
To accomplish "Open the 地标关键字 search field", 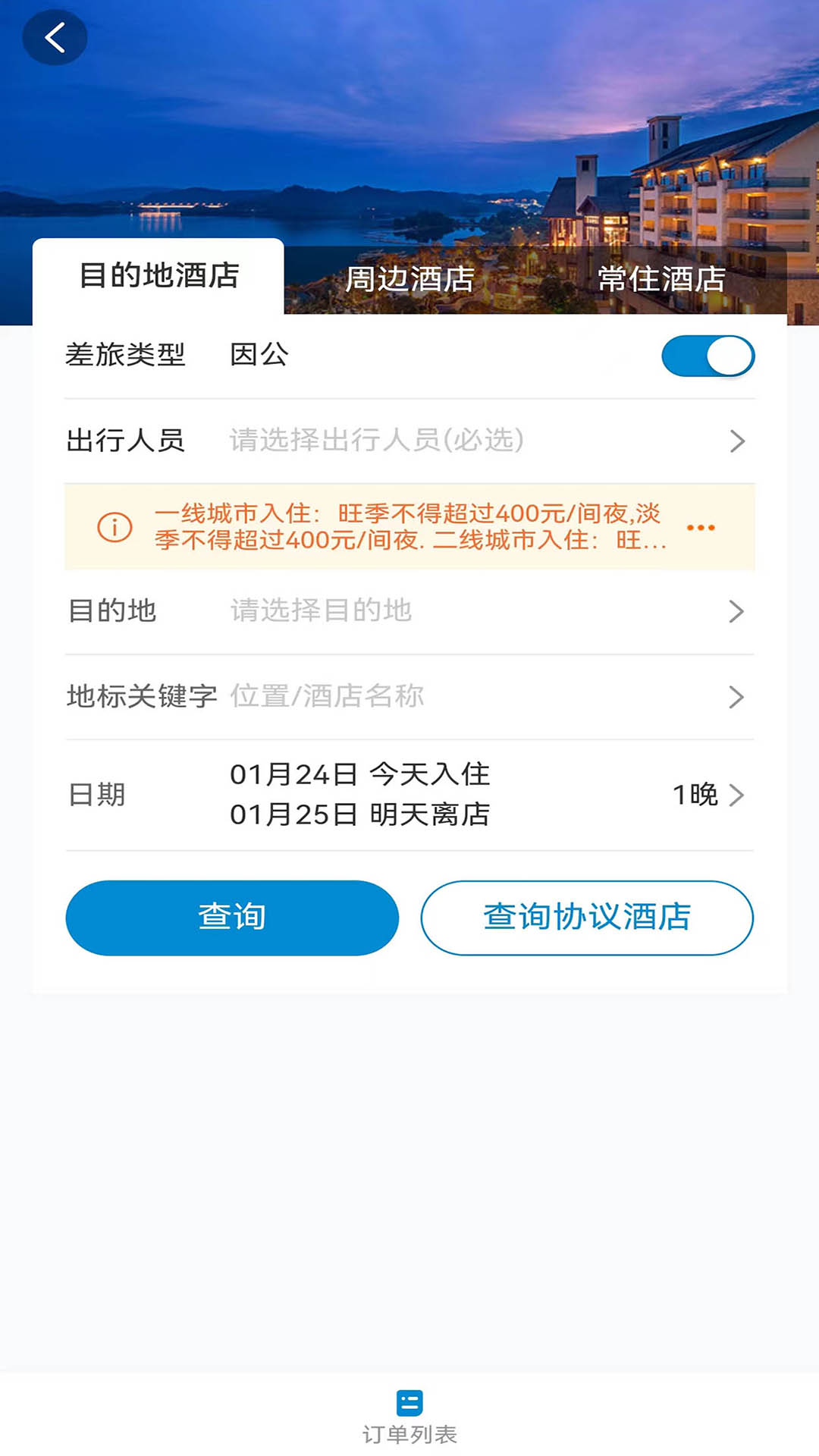I will click(x=409, y=696).
